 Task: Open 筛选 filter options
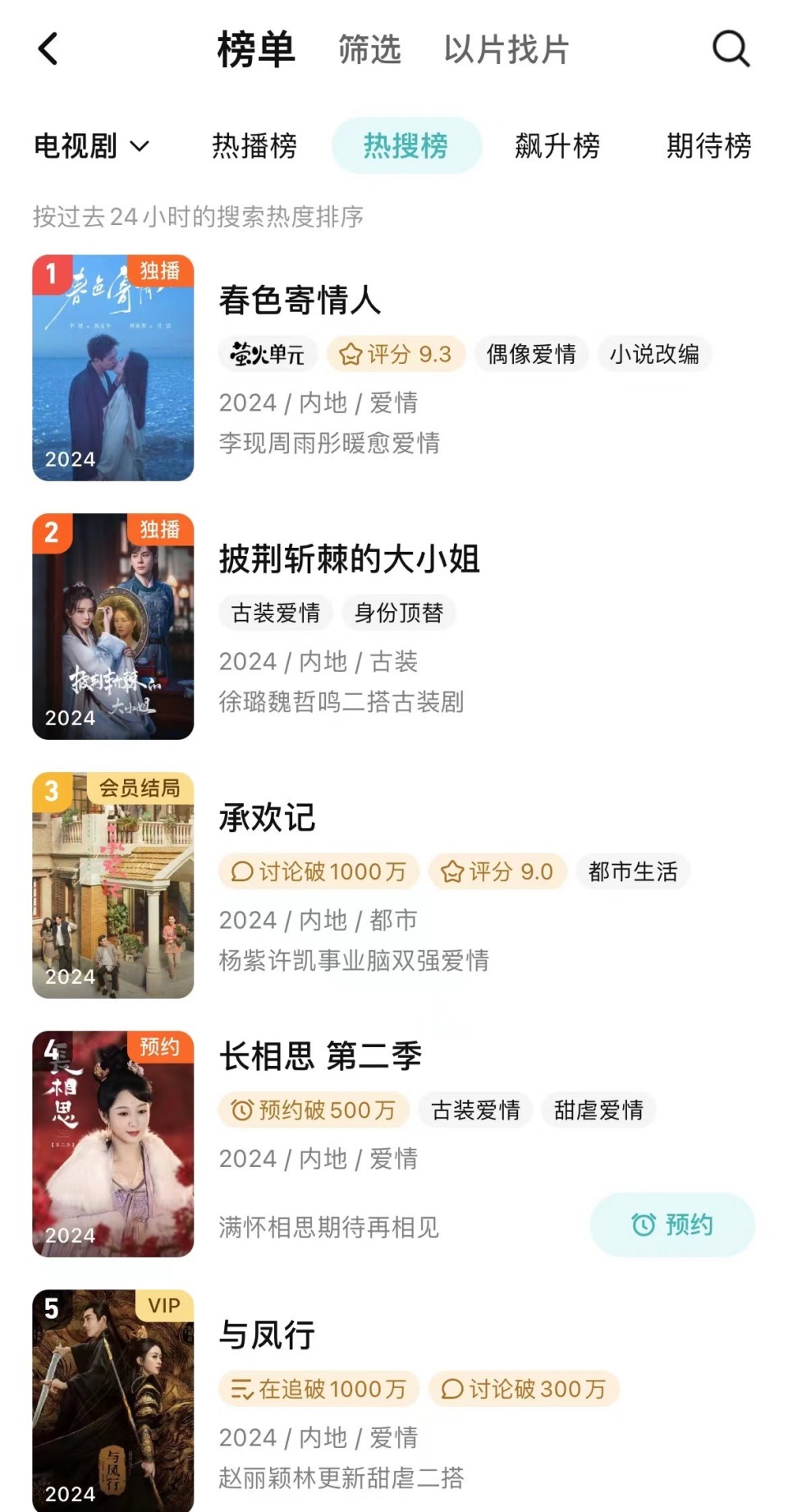367,51
